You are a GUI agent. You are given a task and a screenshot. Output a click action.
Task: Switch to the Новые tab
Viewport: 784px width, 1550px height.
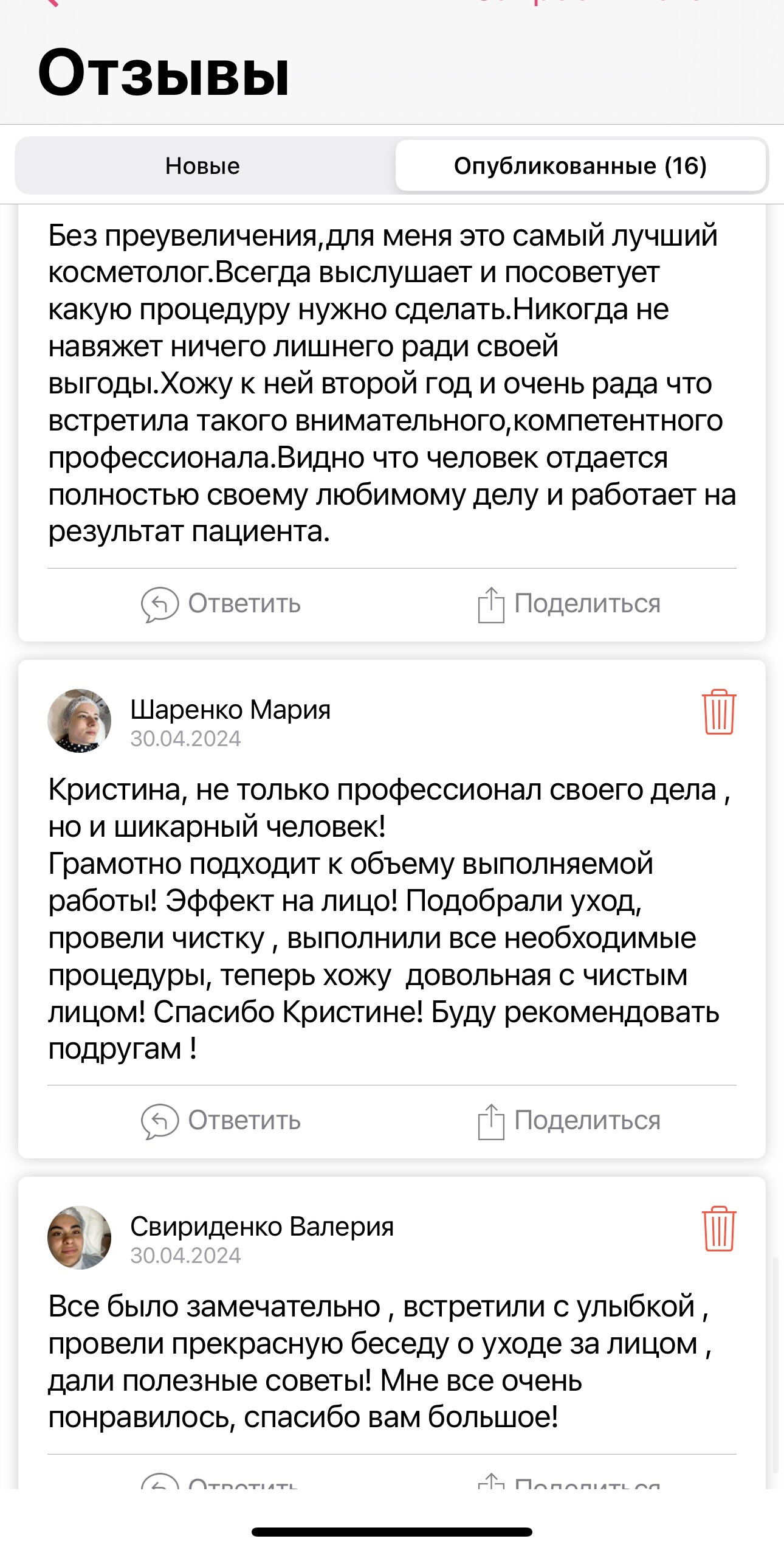203,166
